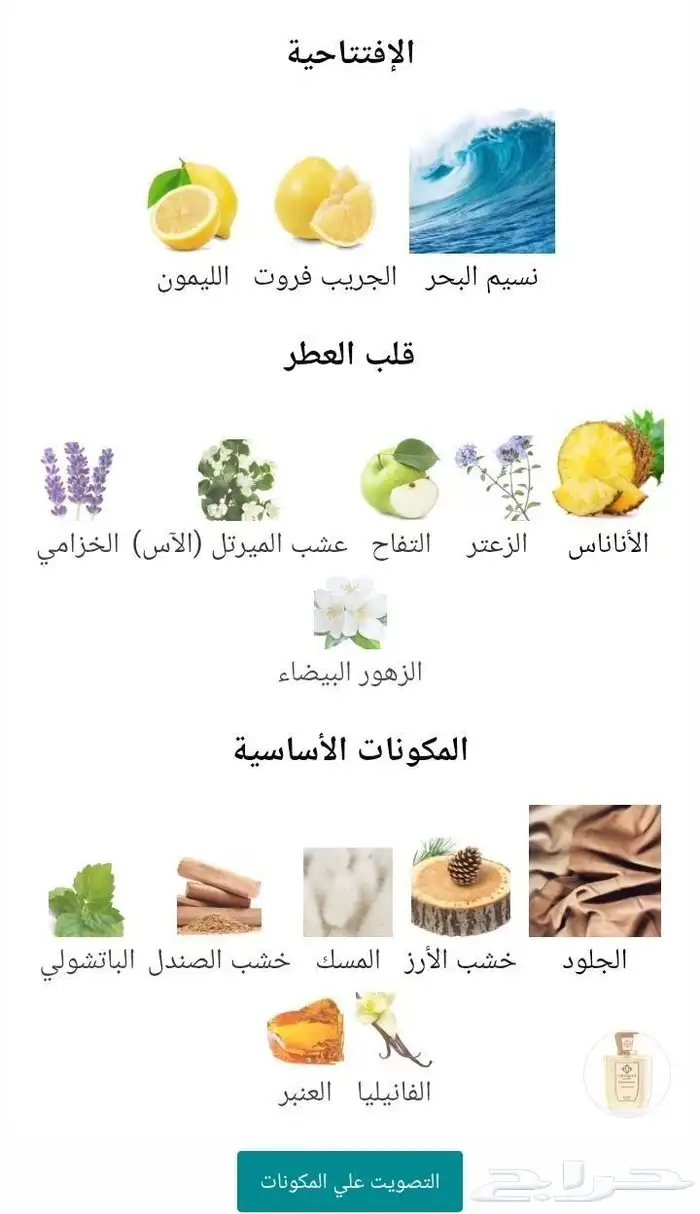View the leather note (الجلود)
This screenshot has height=1214, width=700.
pyautogui.click(x=594, y=871)
